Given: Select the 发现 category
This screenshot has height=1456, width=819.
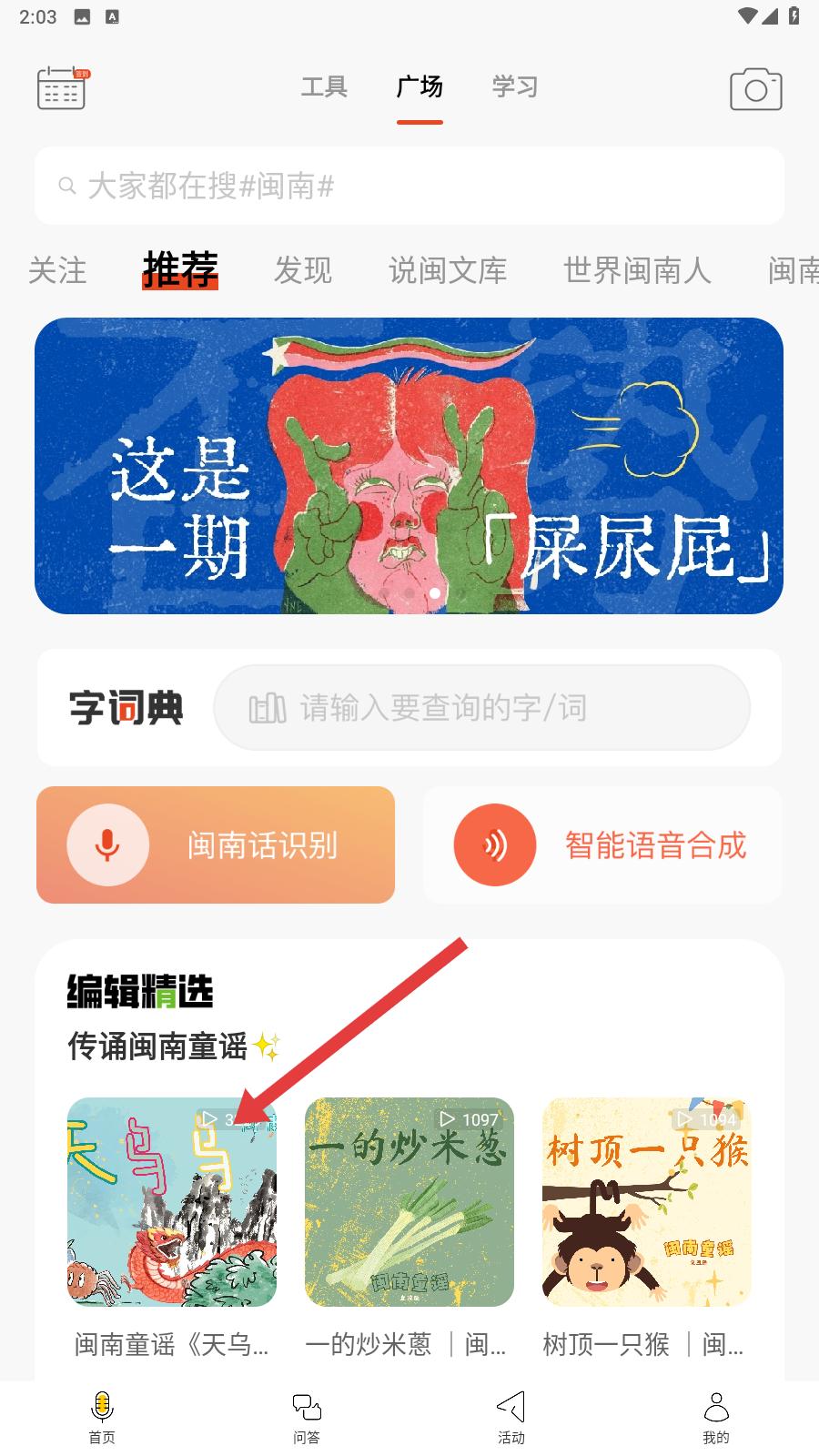Looking at the screenshot, I should (303, 270).
